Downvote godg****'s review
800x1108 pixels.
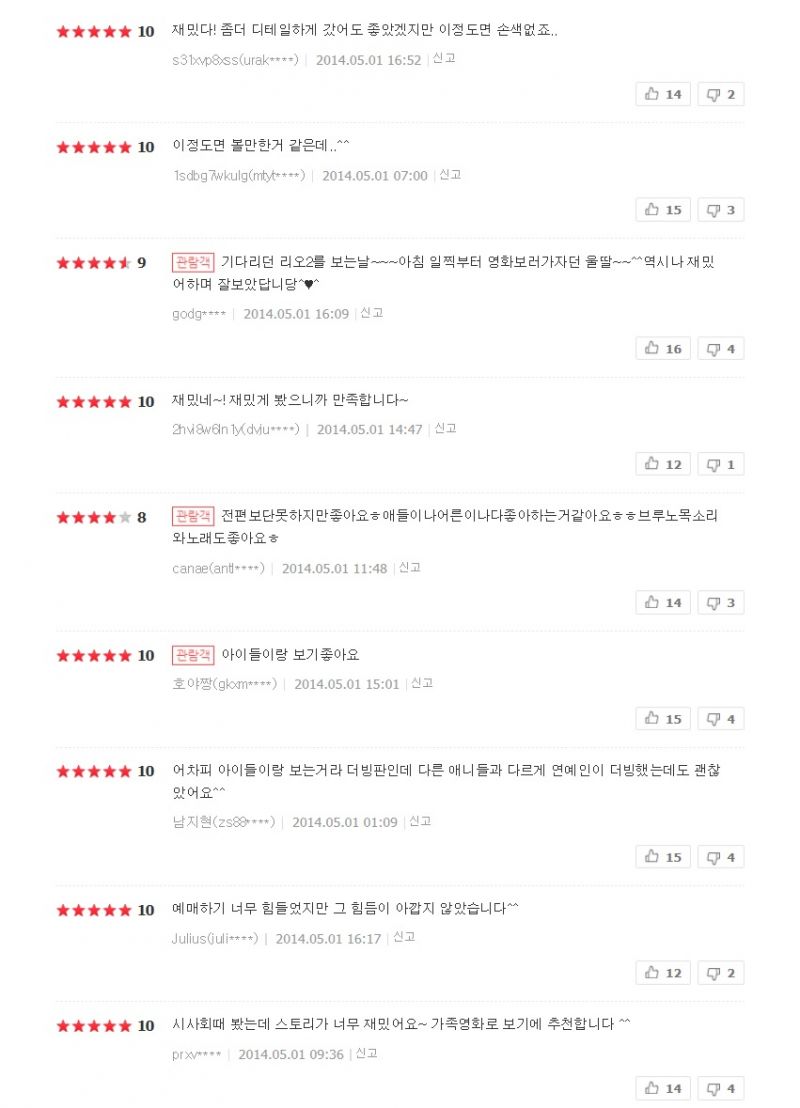tap(720, 349)
